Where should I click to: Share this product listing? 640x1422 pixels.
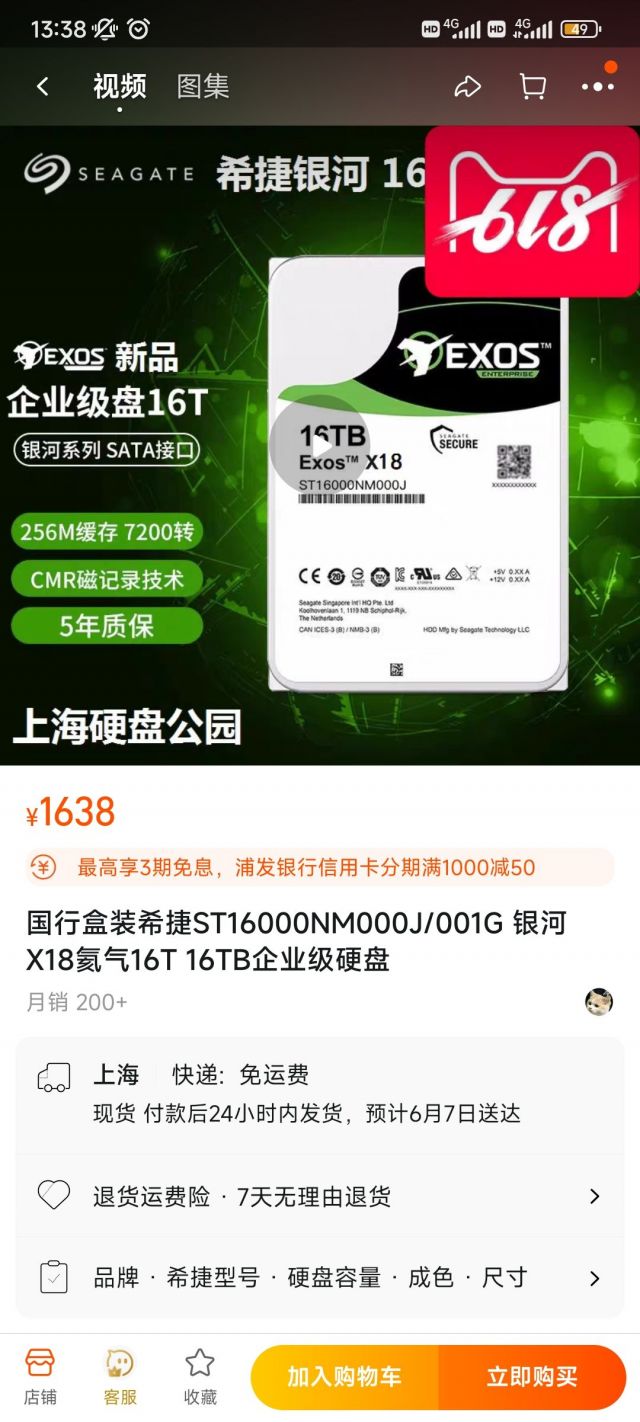pos(468,87)
